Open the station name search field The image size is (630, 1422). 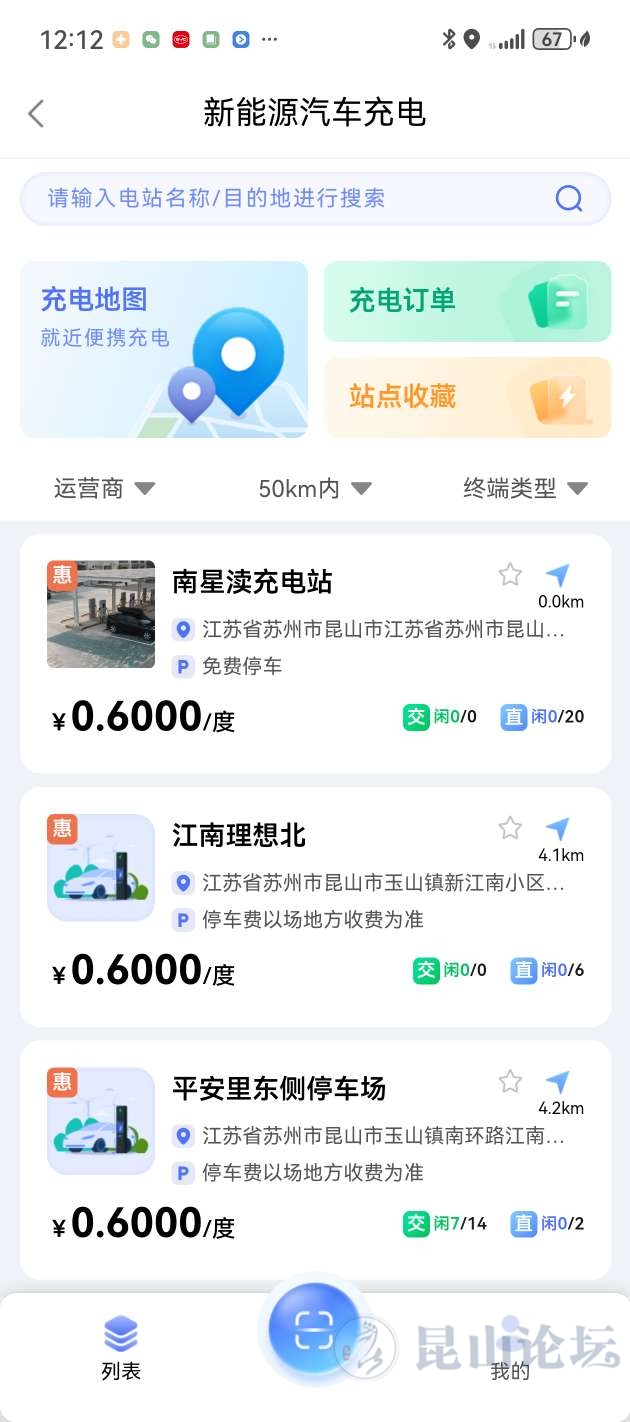290,198
